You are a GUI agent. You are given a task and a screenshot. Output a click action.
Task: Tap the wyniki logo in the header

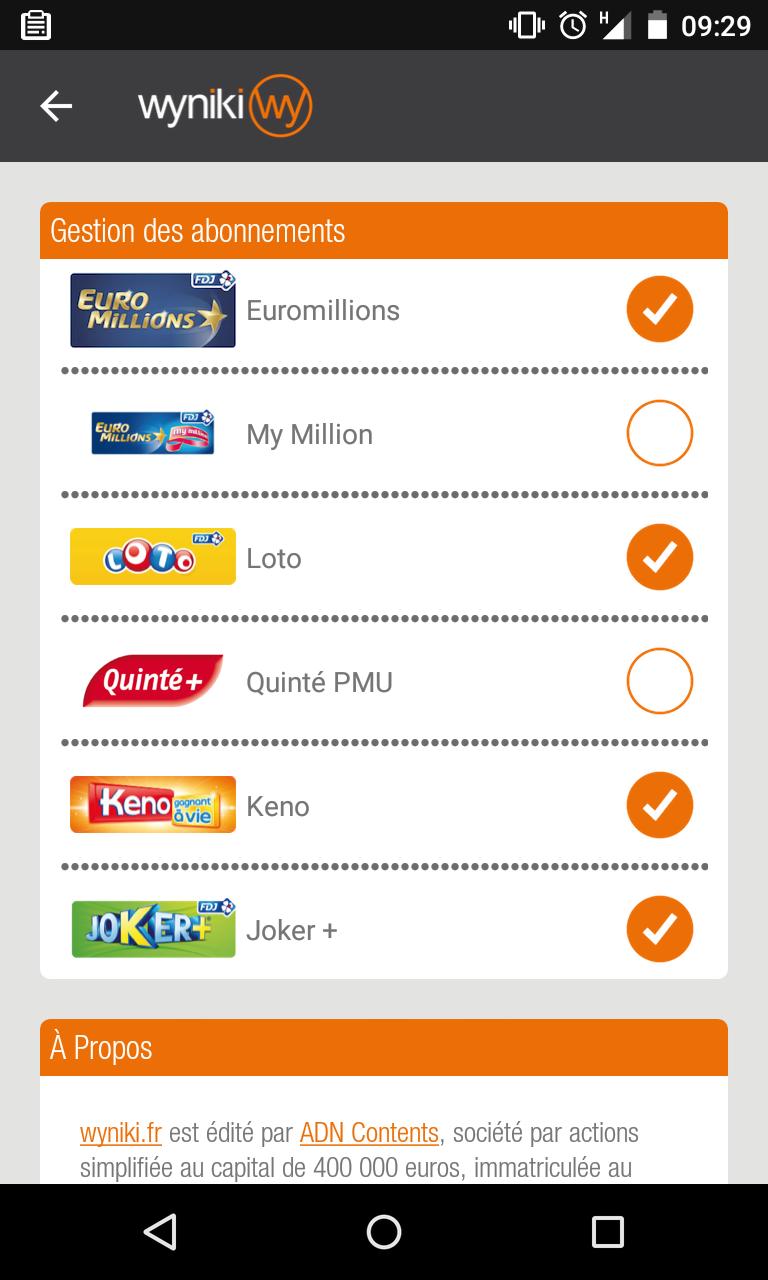(226, 104)
